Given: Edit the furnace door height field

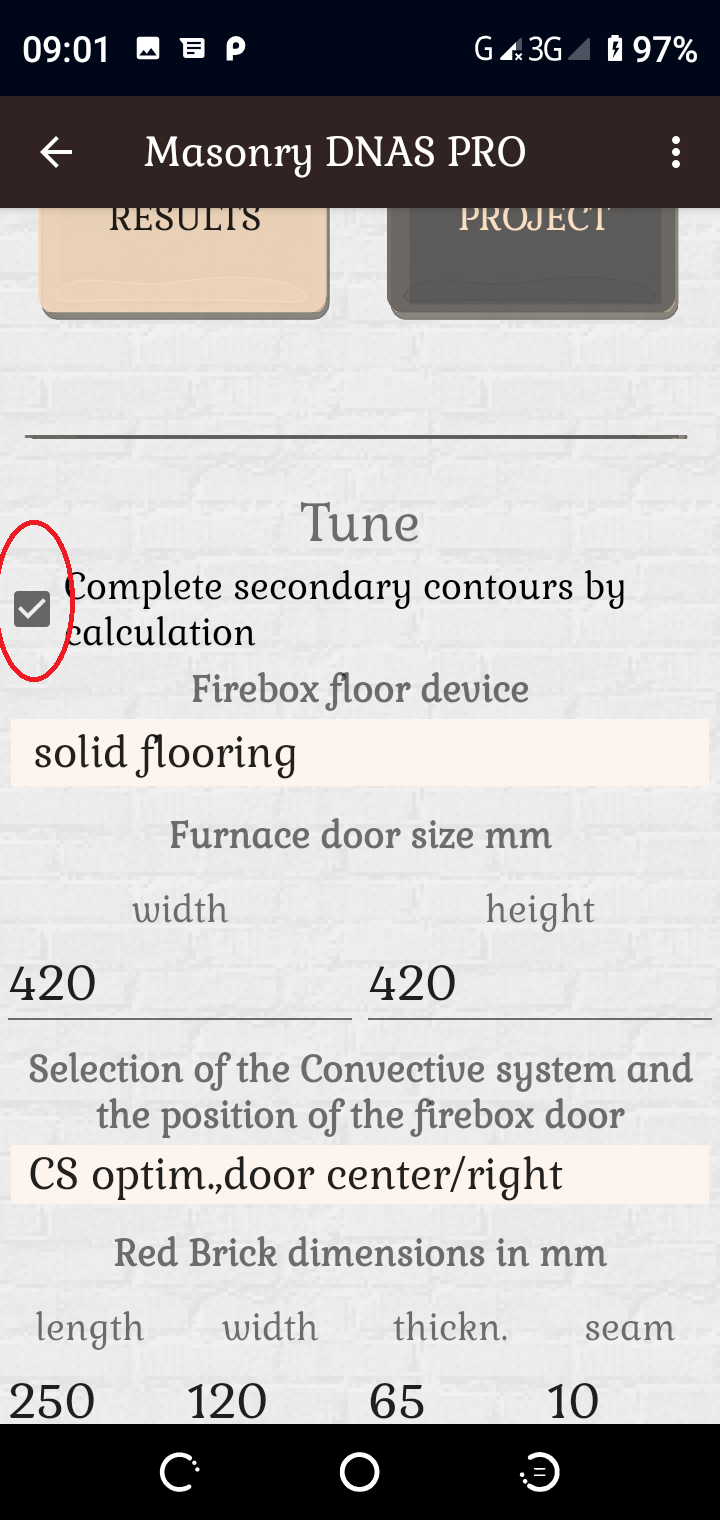Looking at the screenshot, I should (540, 984).
